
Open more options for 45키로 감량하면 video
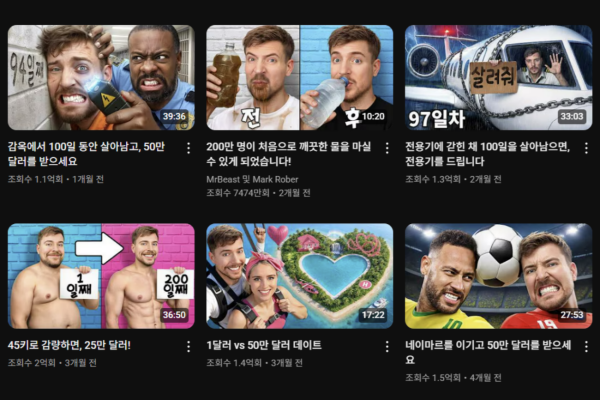(x=188, y=346)
